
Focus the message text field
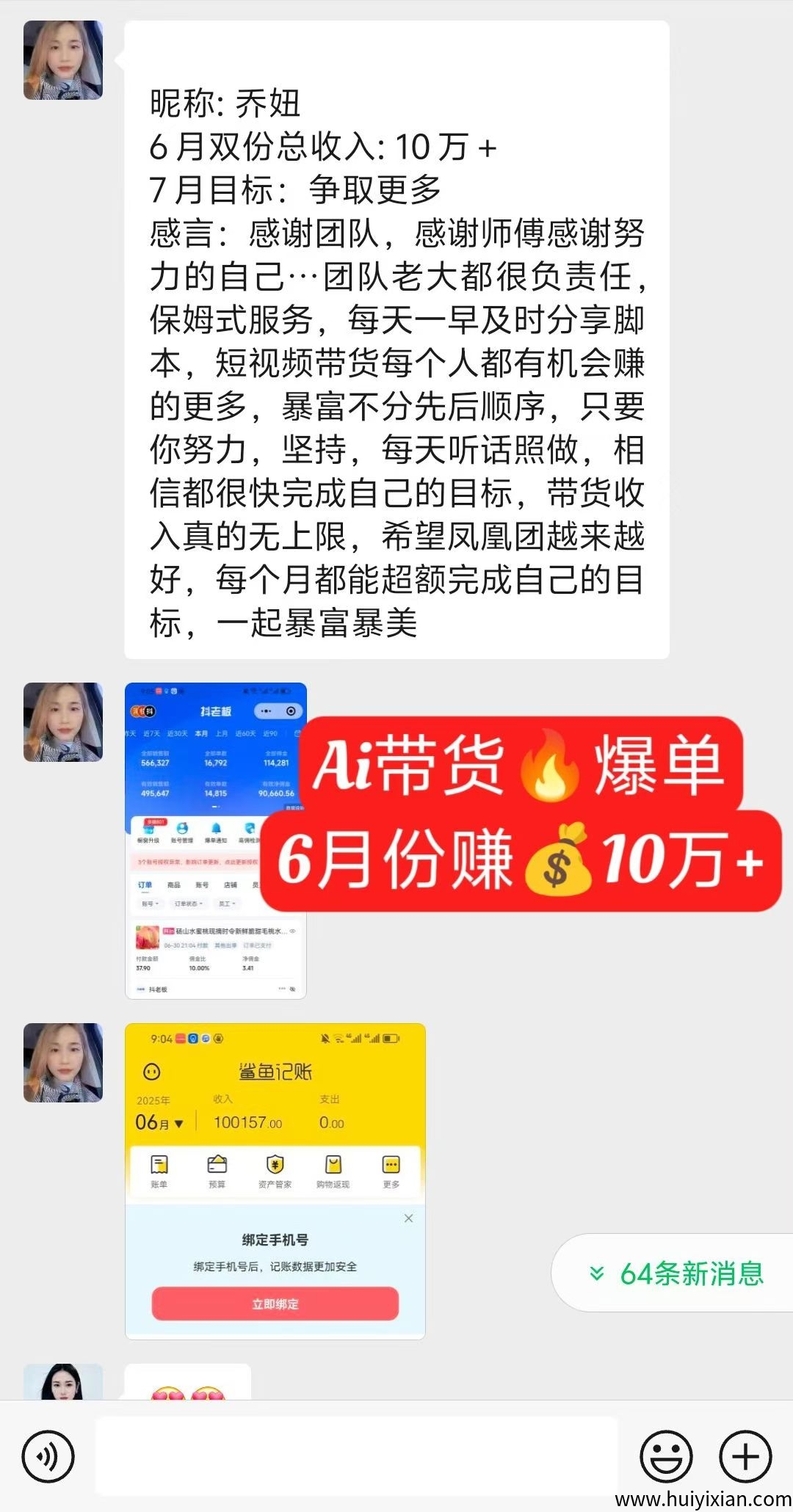pyautogui.click(x=356, y=1456)
